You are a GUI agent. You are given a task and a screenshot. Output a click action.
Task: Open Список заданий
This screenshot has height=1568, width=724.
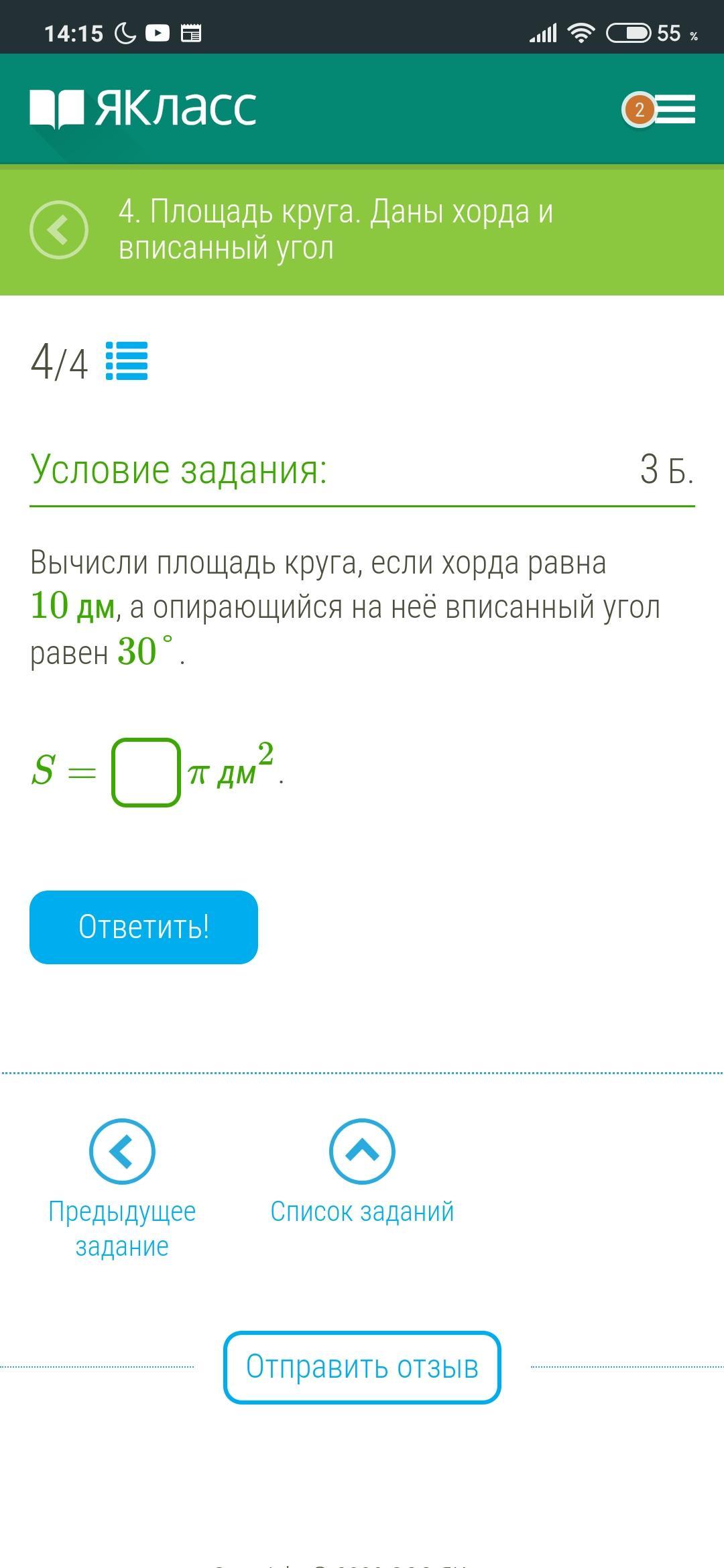coord(362,1173)
